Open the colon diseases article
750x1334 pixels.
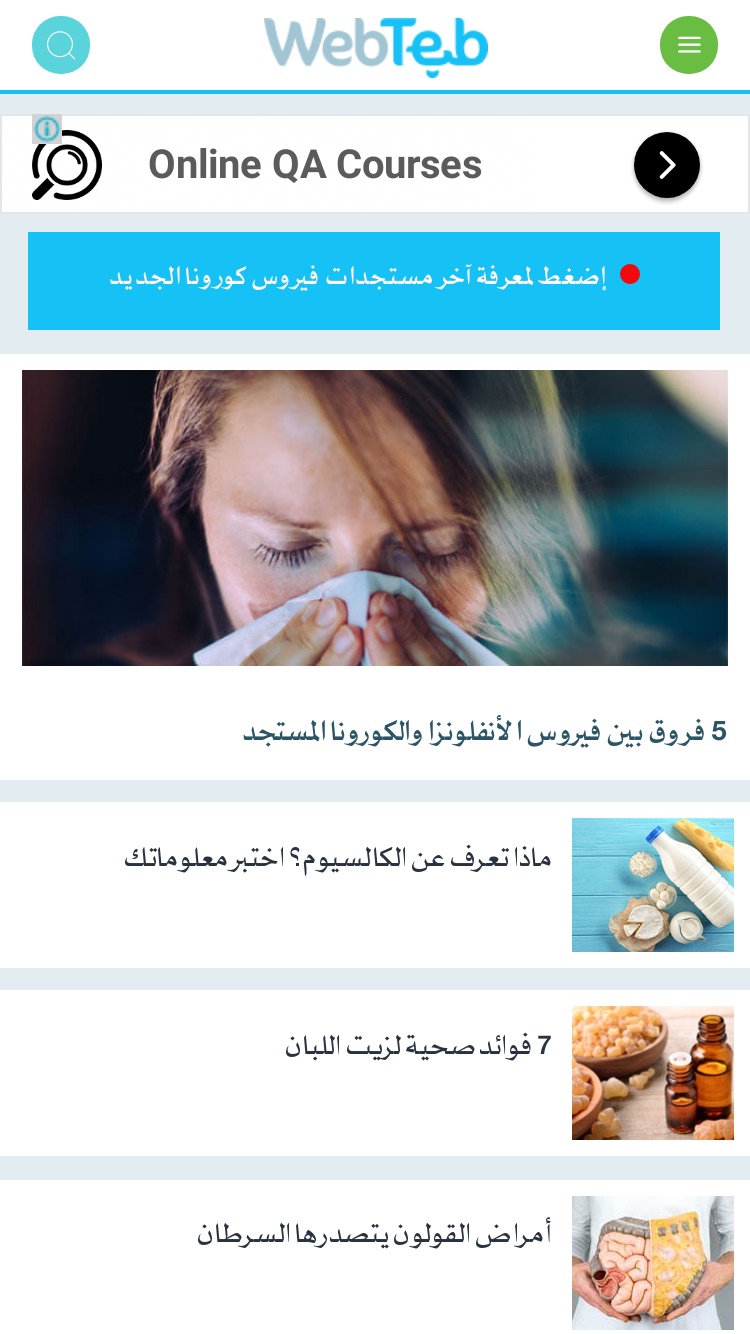375,1257
